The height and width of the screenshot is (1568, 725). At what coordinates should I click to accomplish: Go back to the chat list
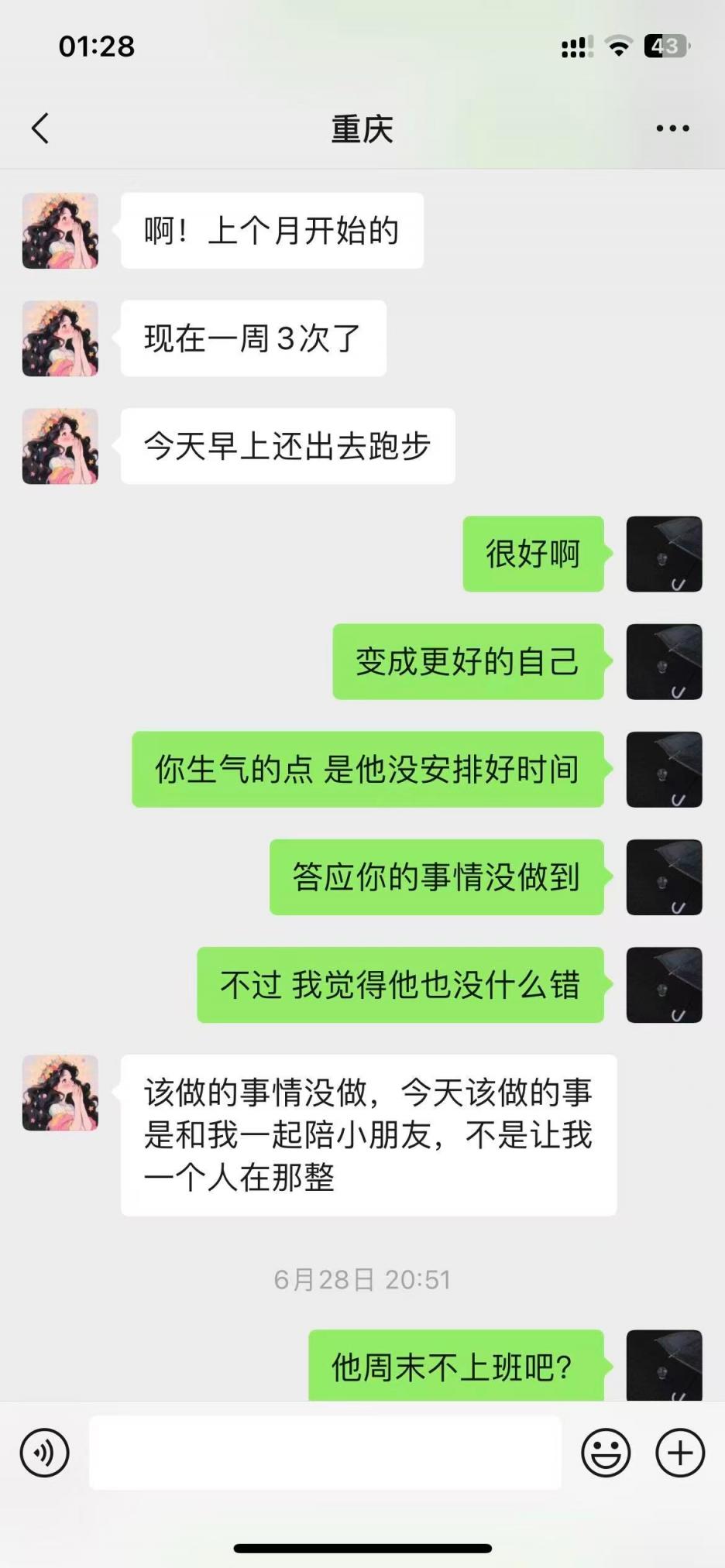tap(40, 129)
